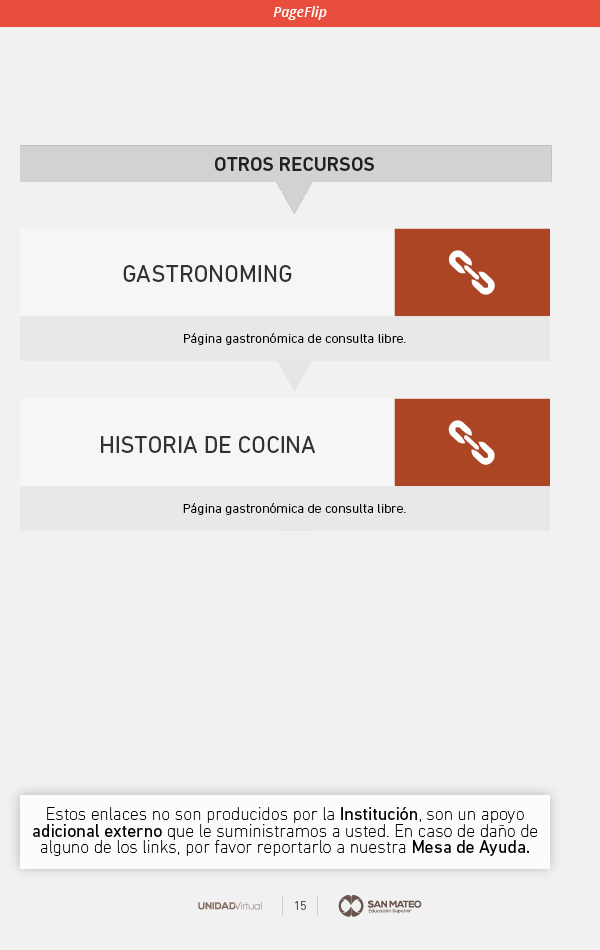Open the Gastronoming link button
Screen dimensions: 600x950
(x=472, y=272)
